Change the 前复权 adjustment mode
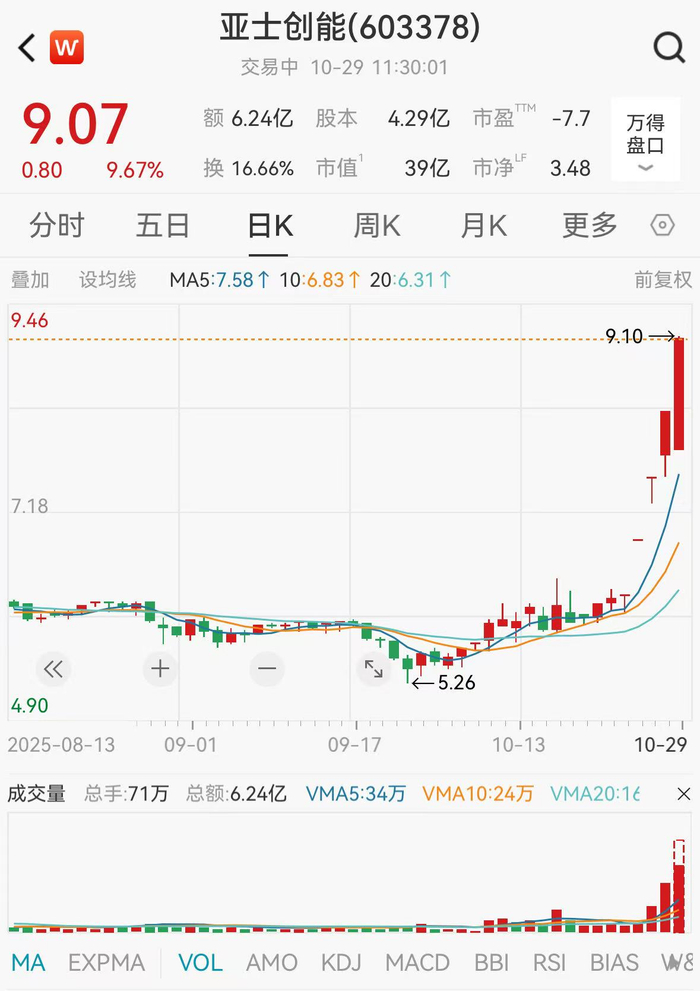Viewport: 700px width, 991px height. (x=663, y=280)
